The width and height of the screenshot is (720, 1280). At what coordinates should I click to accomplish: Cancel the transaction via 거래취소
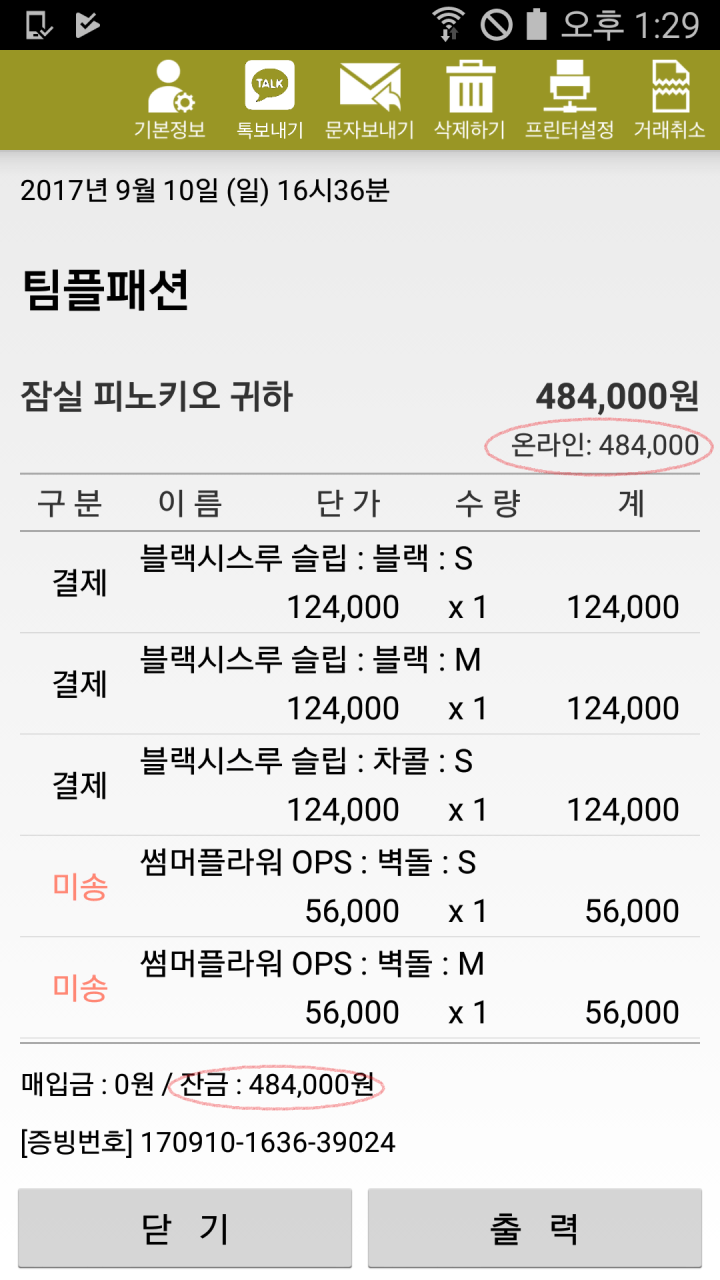pyautogui.click(x=669, y=99)
